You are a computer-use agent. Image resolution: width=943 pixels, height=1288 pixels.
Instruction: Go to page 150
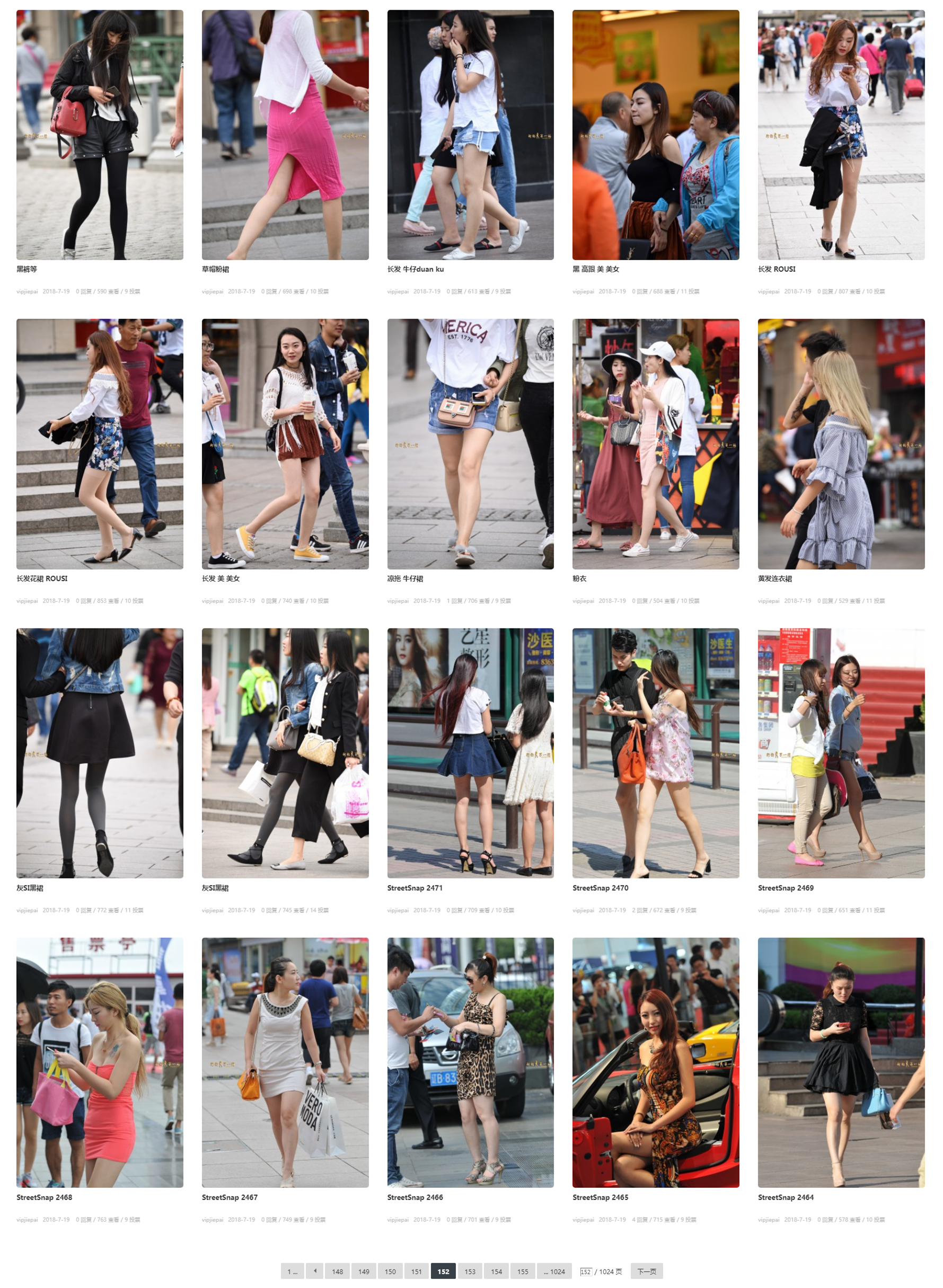[390, 1271]
